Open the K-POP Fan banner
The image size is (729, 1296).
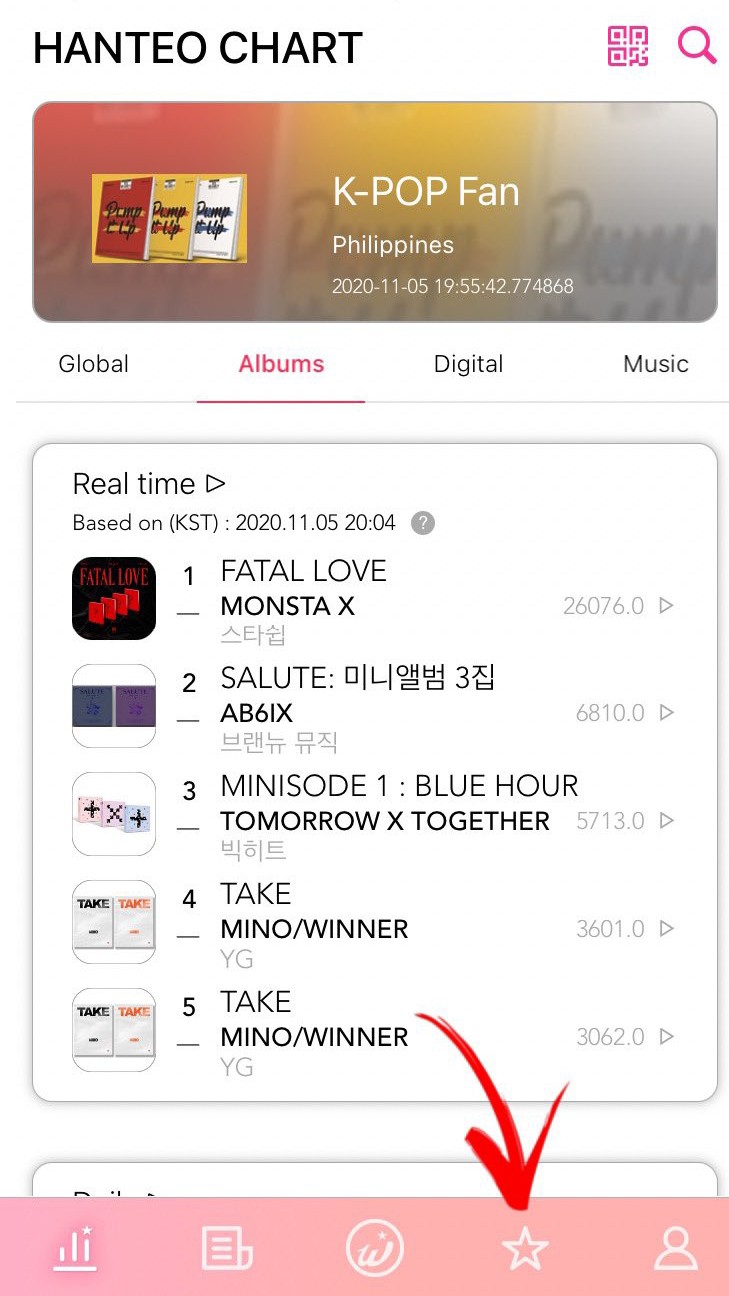pos(374,212)
